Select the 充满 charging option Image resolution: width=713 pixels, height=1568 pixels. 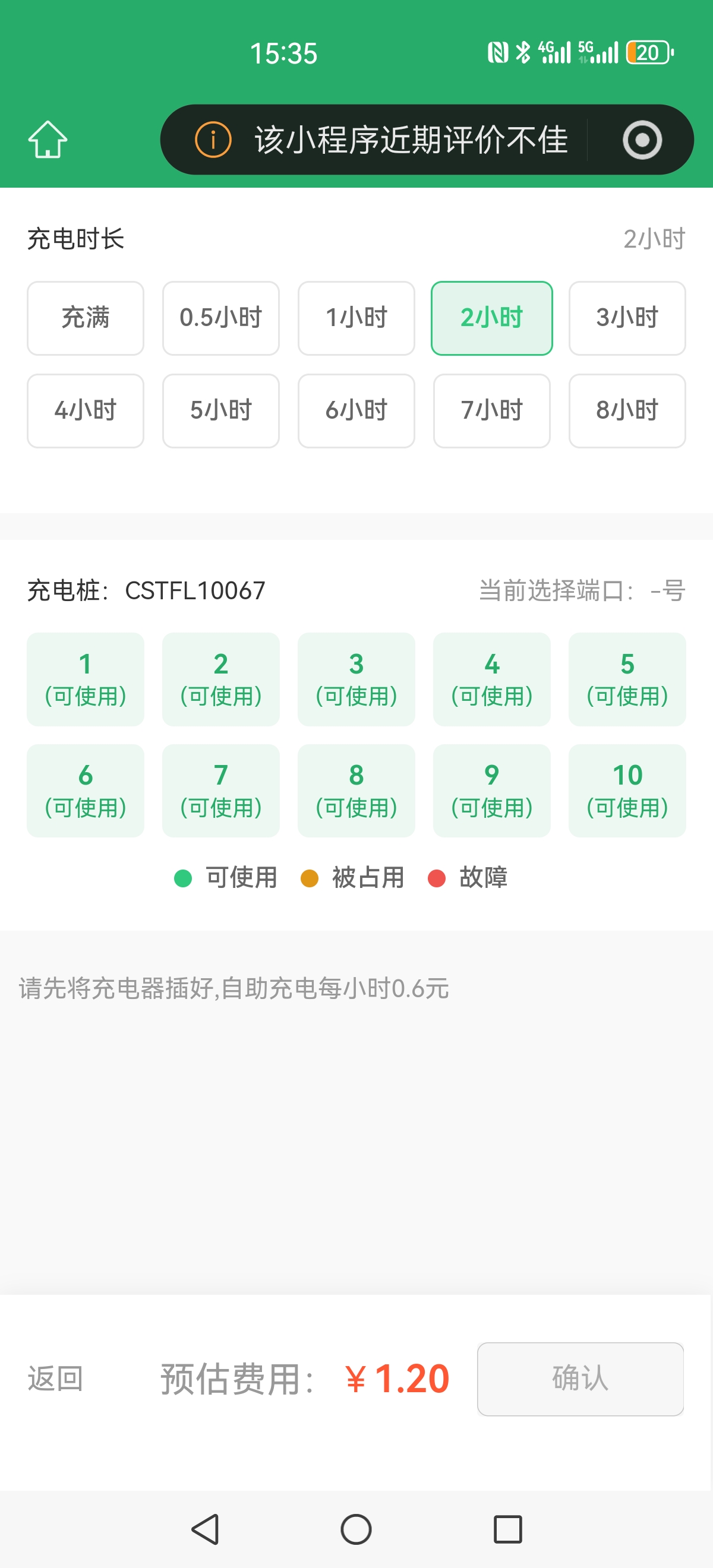click(84, 318)
